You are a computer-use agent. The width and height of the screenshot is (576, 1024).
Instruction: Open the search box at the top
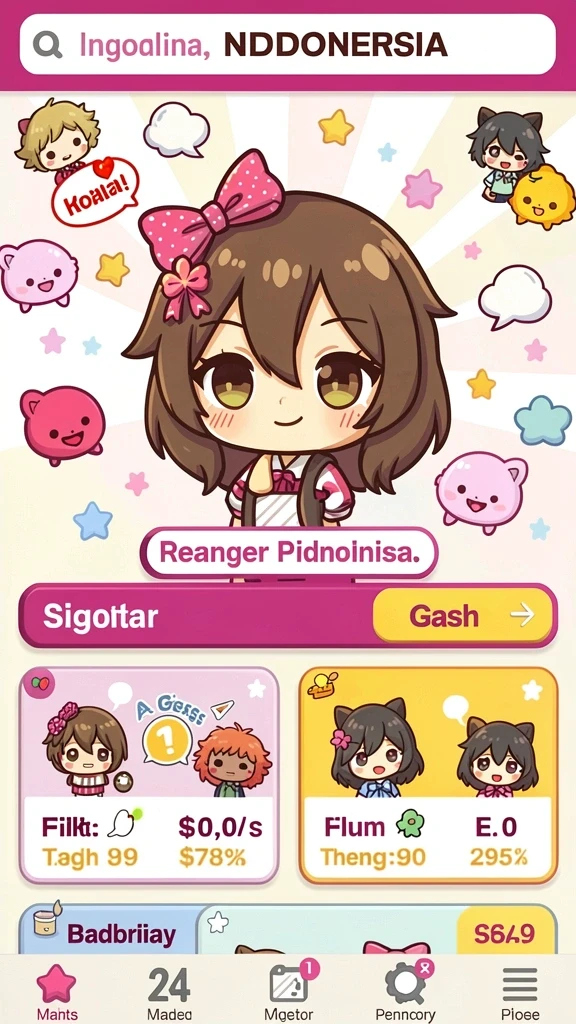point(287,44)
